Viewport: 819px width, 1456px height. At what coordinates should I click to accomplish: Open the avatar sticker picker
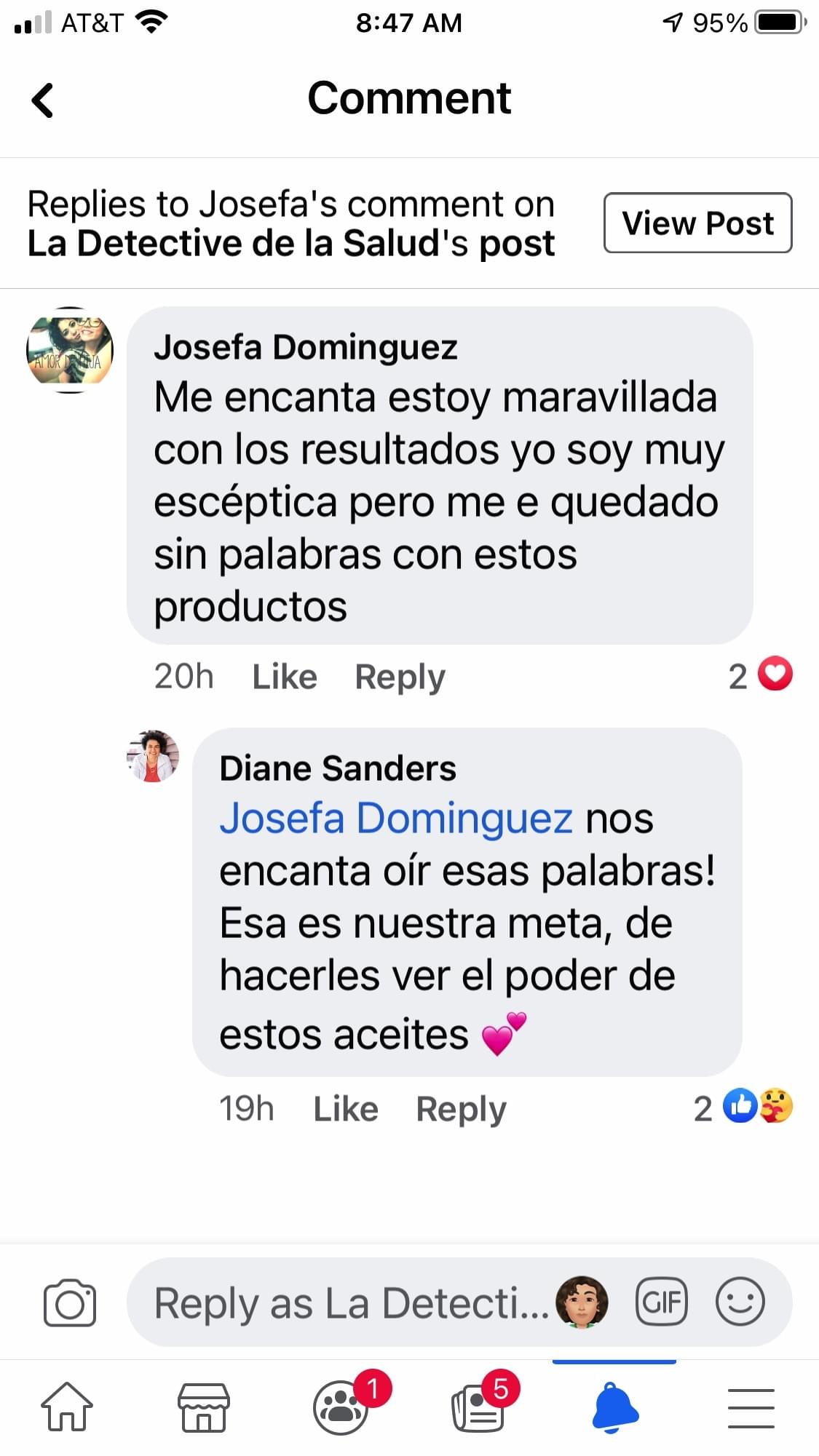(x=582, y=1302)
